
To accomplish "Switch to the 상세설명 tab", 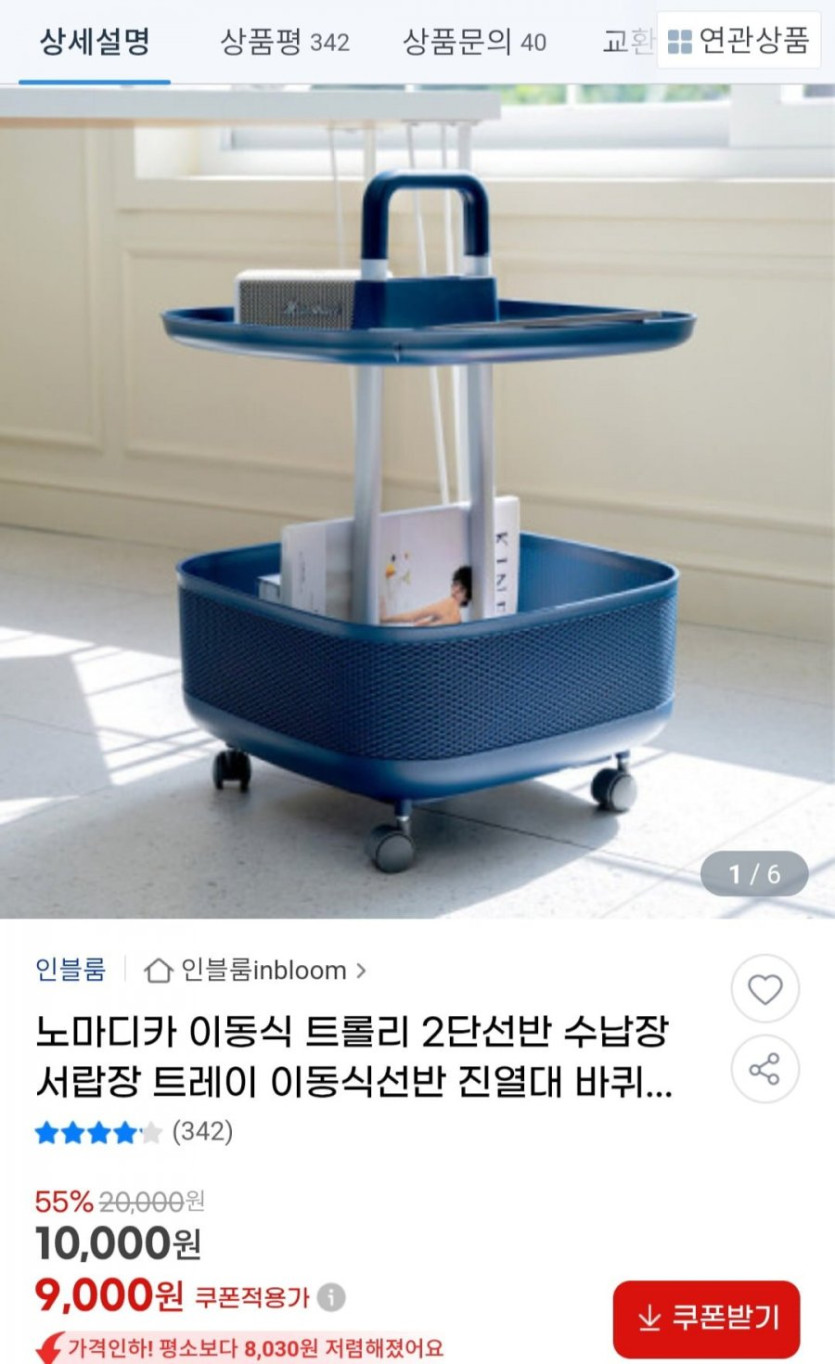I will coord(95,41).
